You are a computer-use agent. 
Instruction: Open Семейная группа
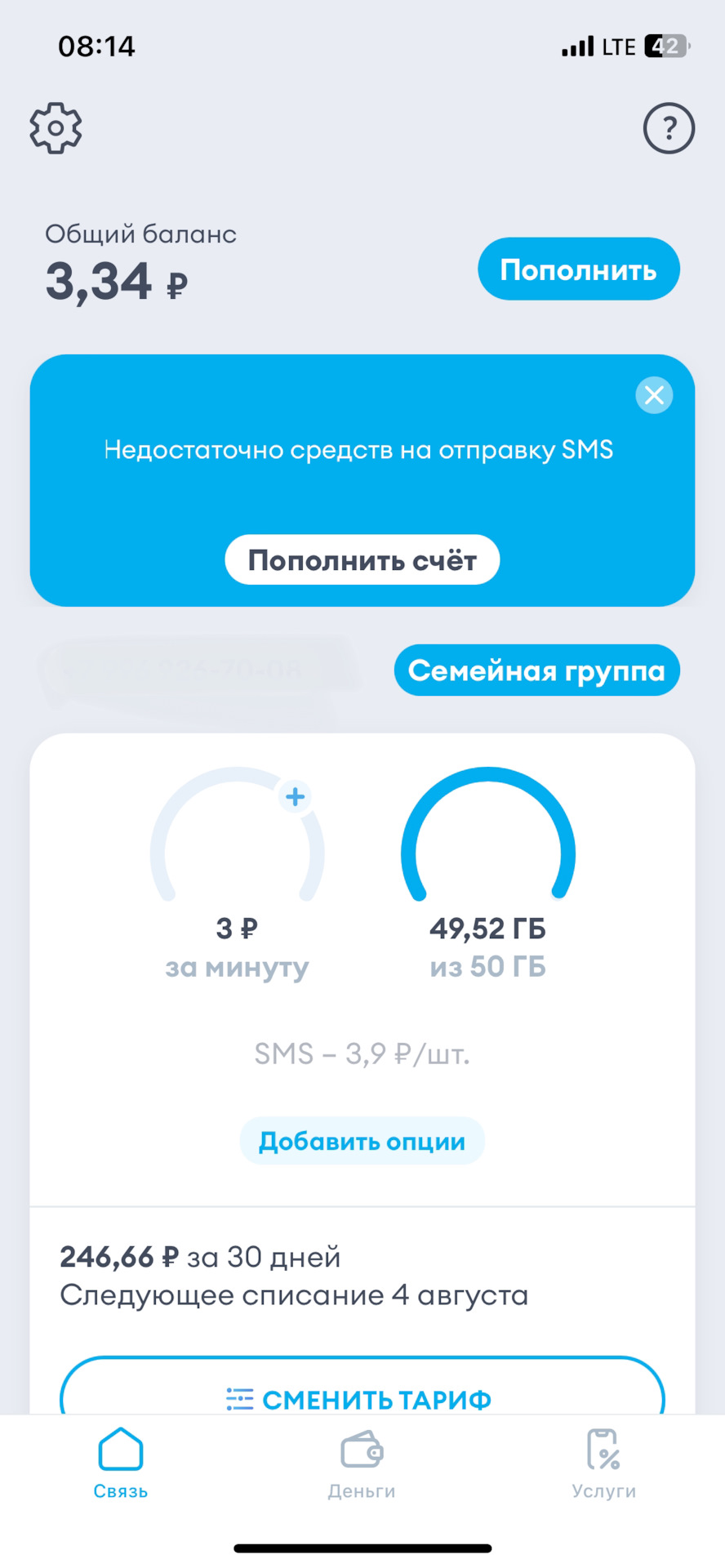coord(536,670)
